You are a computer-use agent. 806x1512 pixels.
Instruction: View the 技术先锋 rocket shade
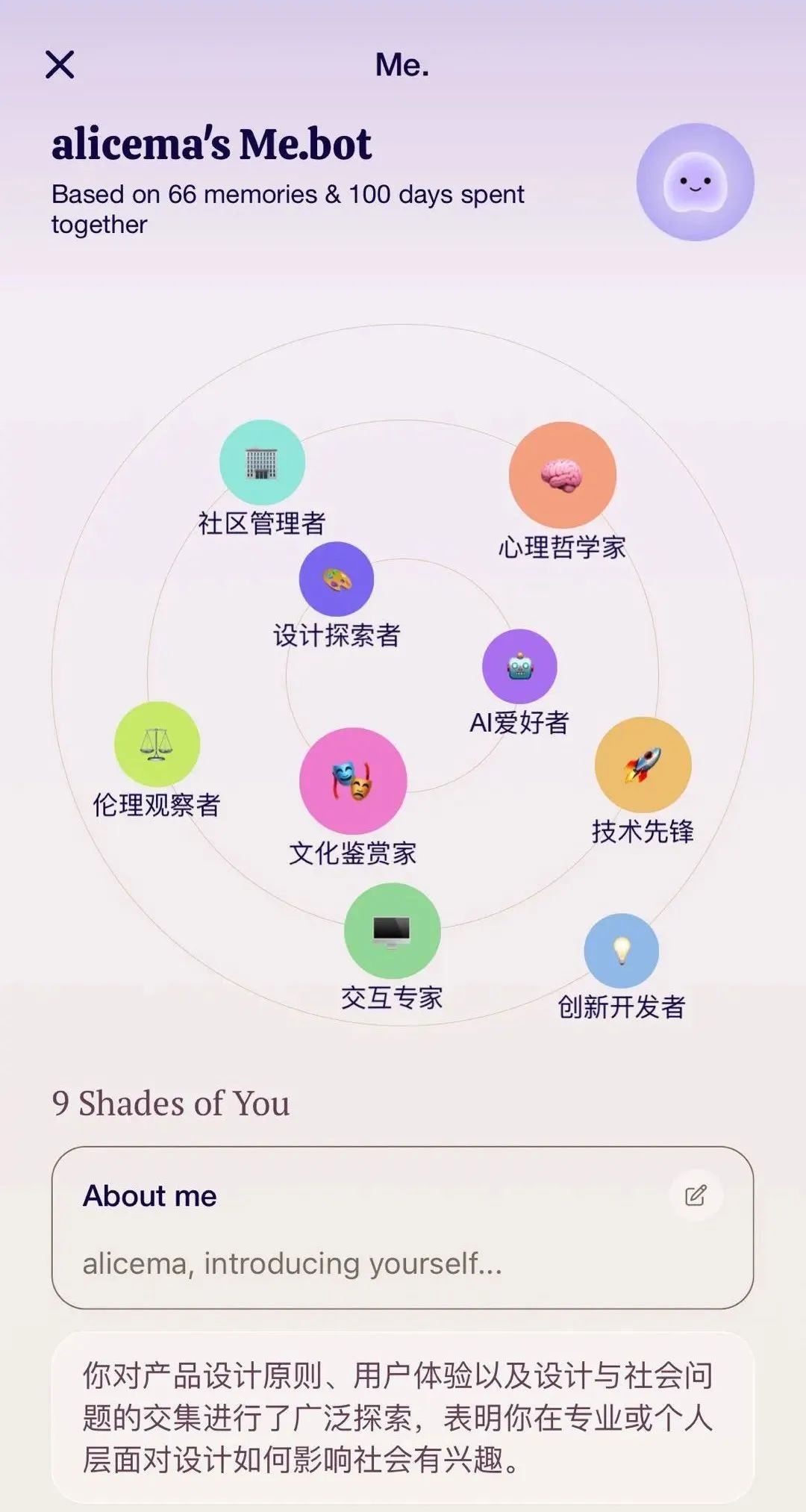point(643,765)
